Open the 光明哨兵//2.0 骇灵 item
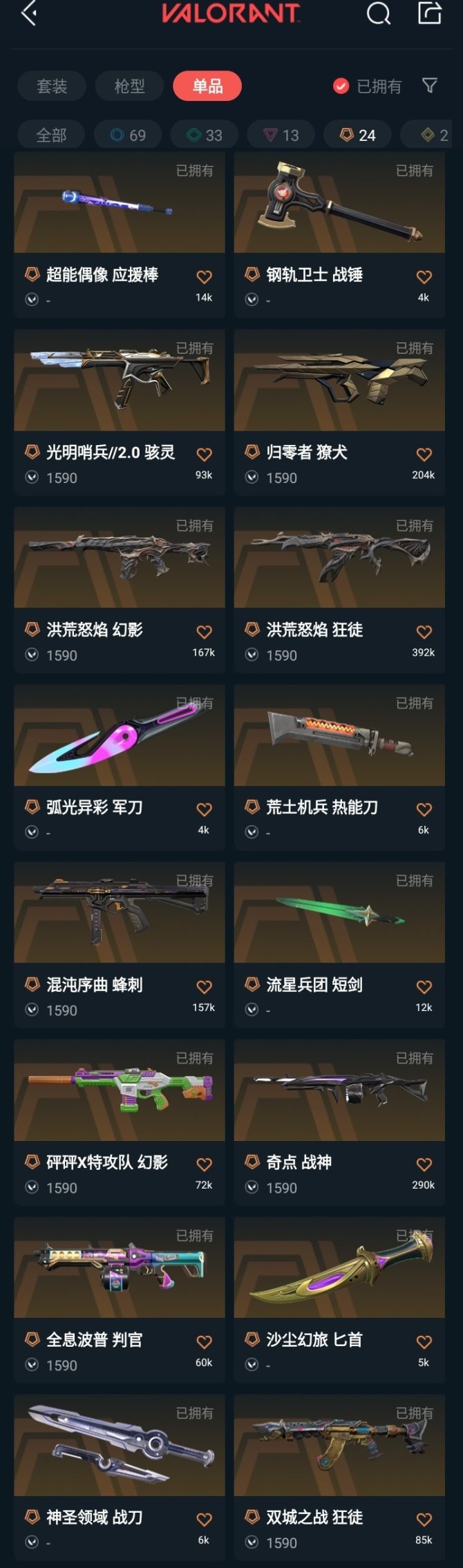463x1568 pixels. point(120,381)
